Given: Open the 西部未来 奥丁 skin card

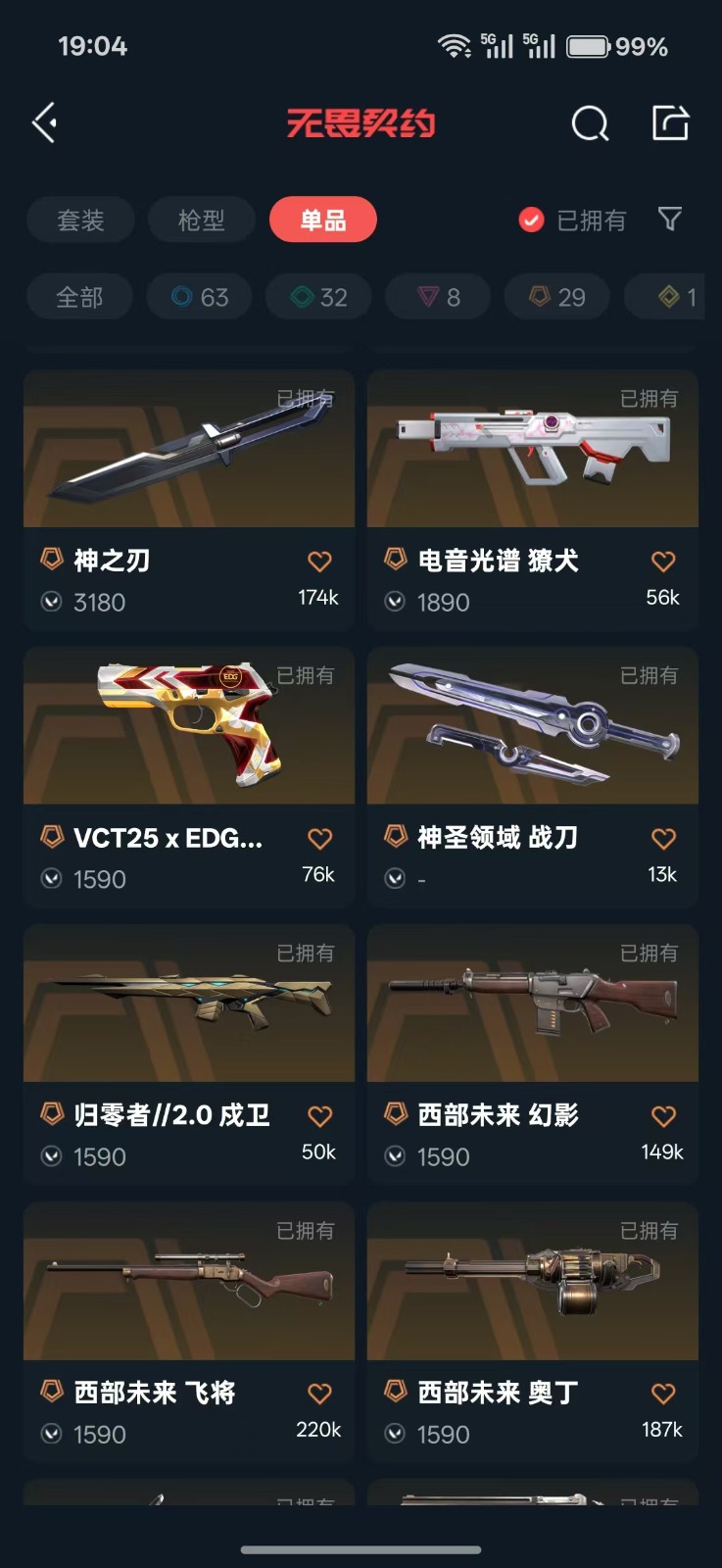Looking at the screenshot, I should point(533,1331).
